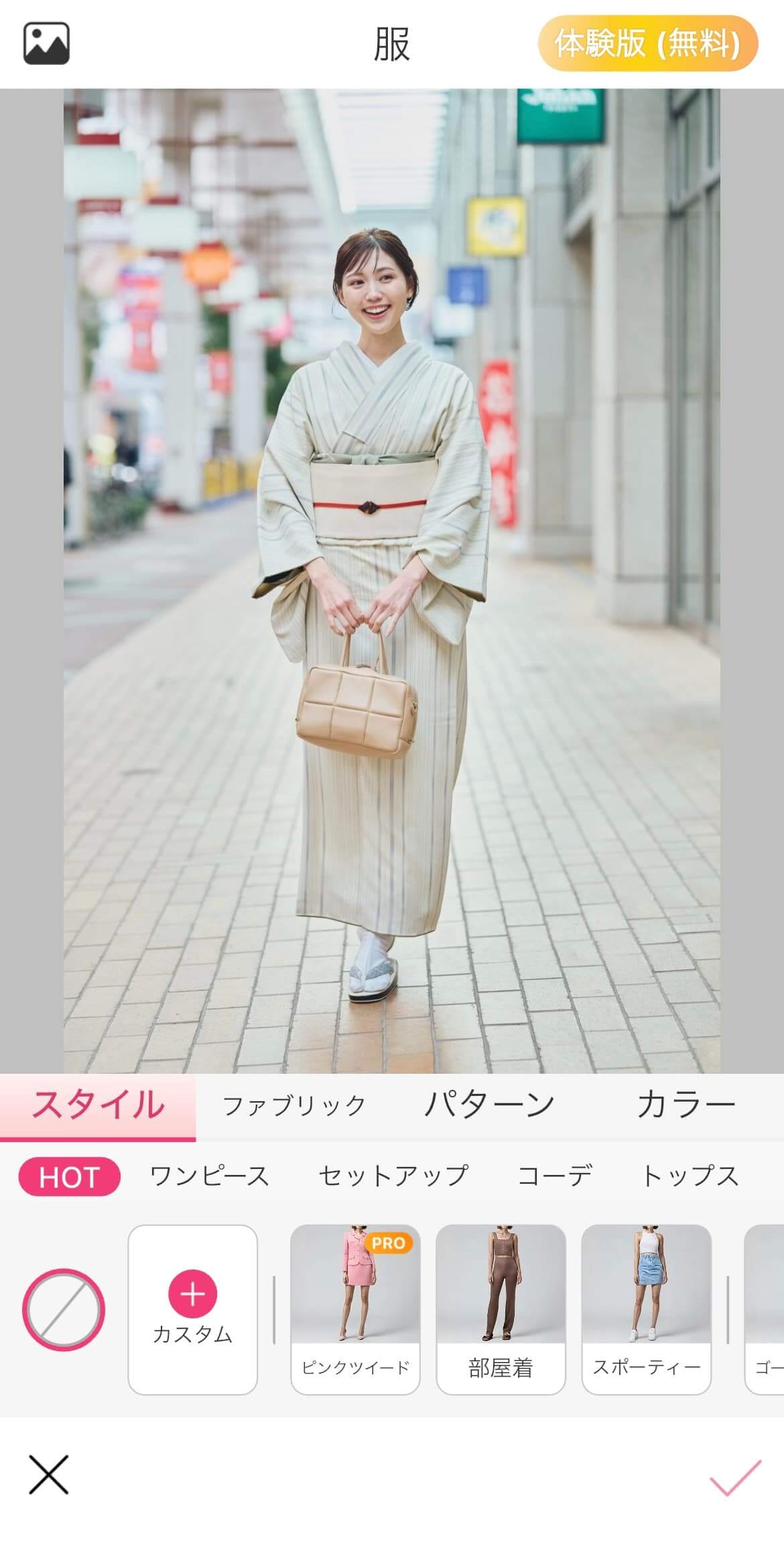Select the ワンピース category
This screenshot has width=784, height=1551.
209,1177
